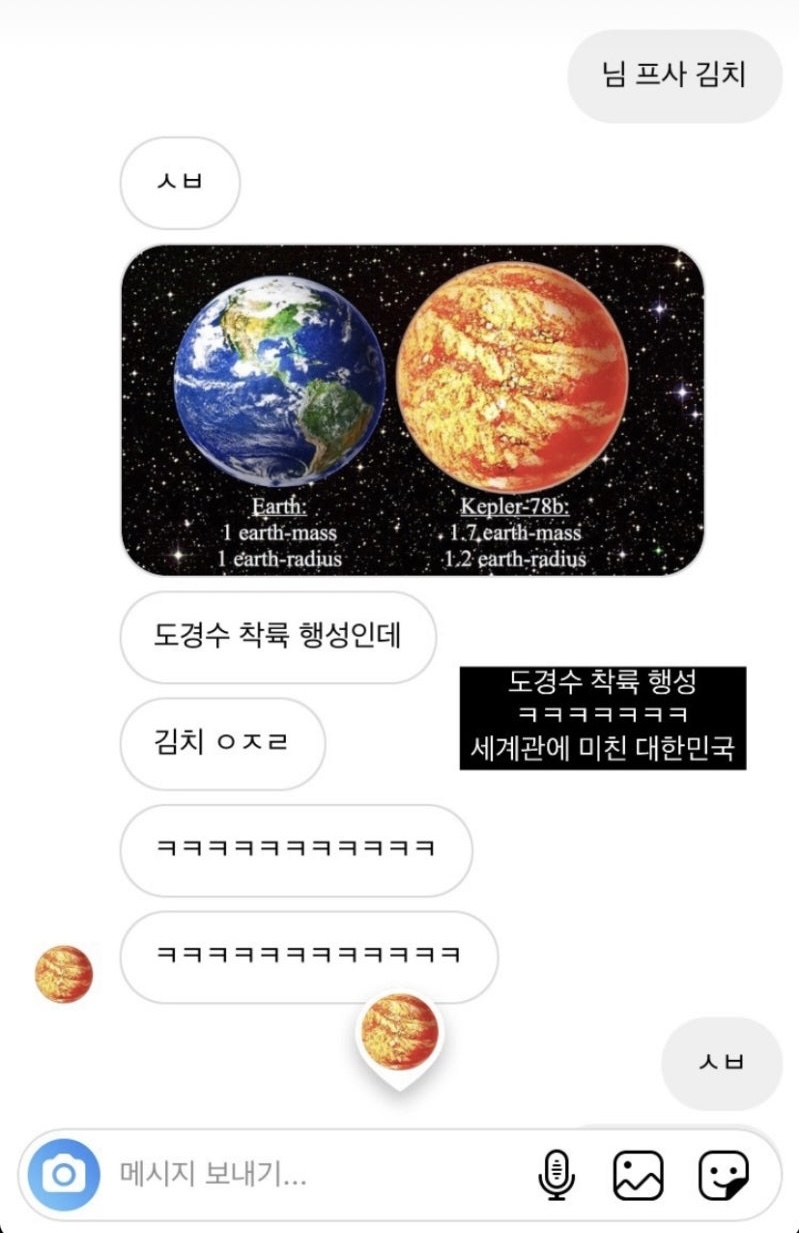Tap the 'ㅅㅂ' message bubble at the top
Screen dimensions: 799x1233
pyautogui.click(x=179, y=183)
